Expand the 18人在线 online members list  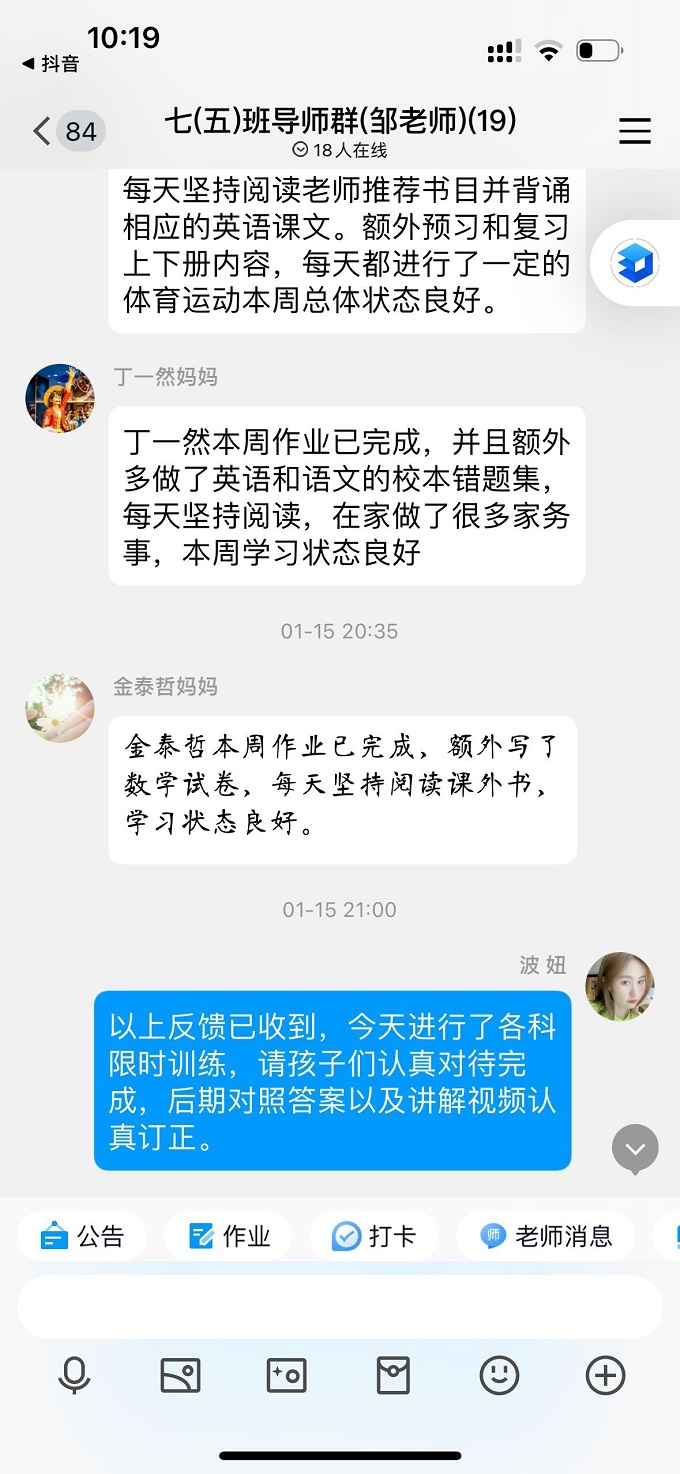tap(340, 150)
